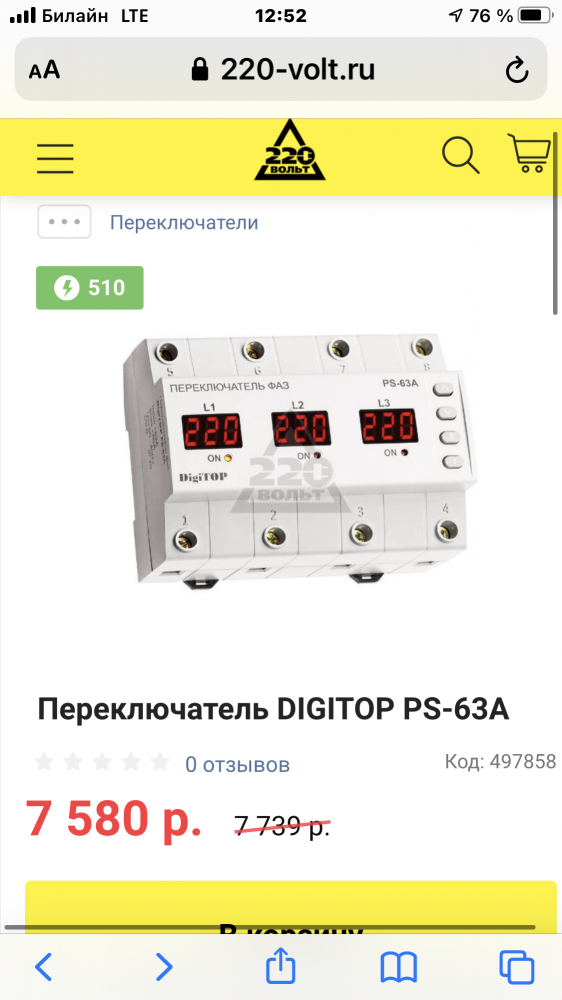The height and width of the screenshot is (1000, 562).
Task: Expand the breadcrumb ellipsis button
Action: pos(64,222)
